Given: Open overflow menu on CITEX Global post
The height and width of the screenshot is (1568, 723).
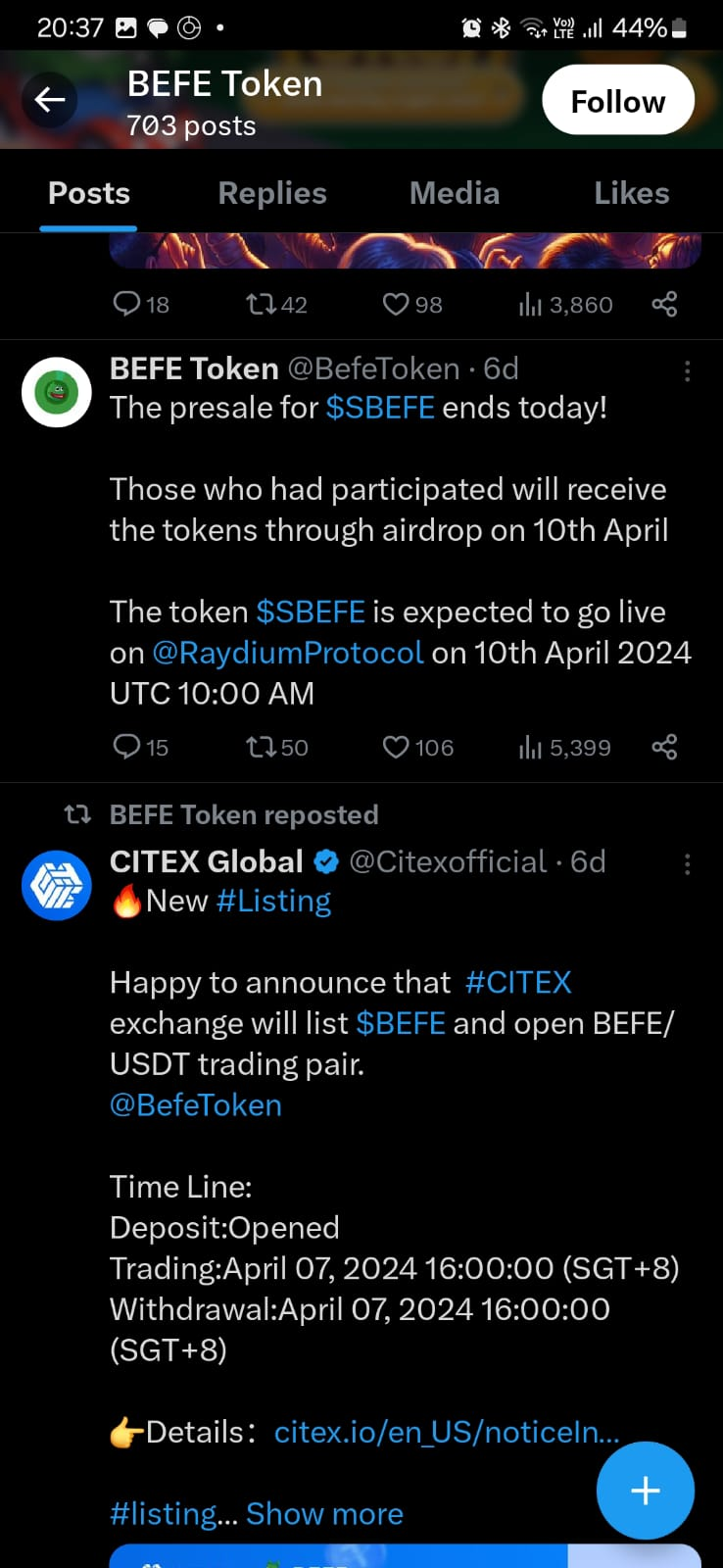Looking at the screenshot, I should coord(687,863).
